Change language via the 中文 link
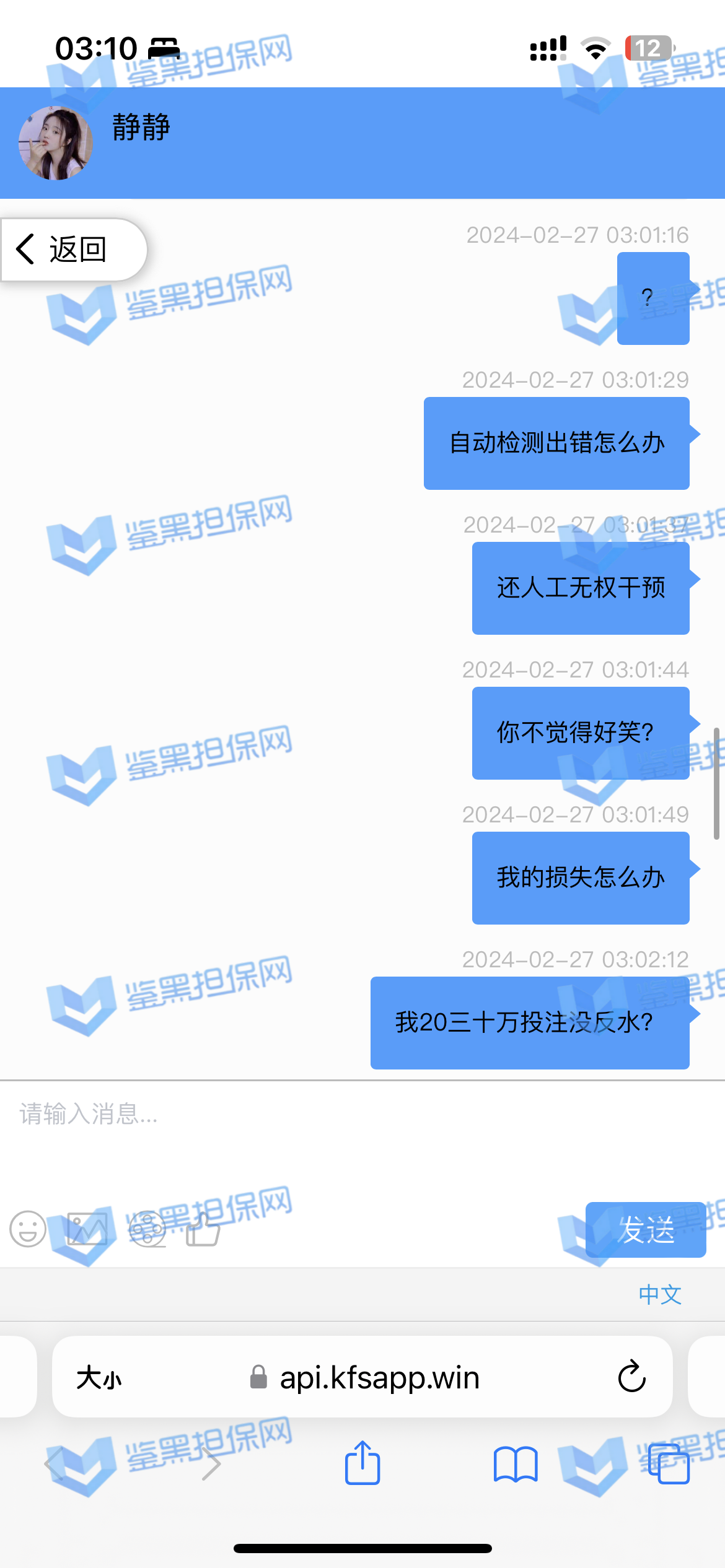 660,1294
